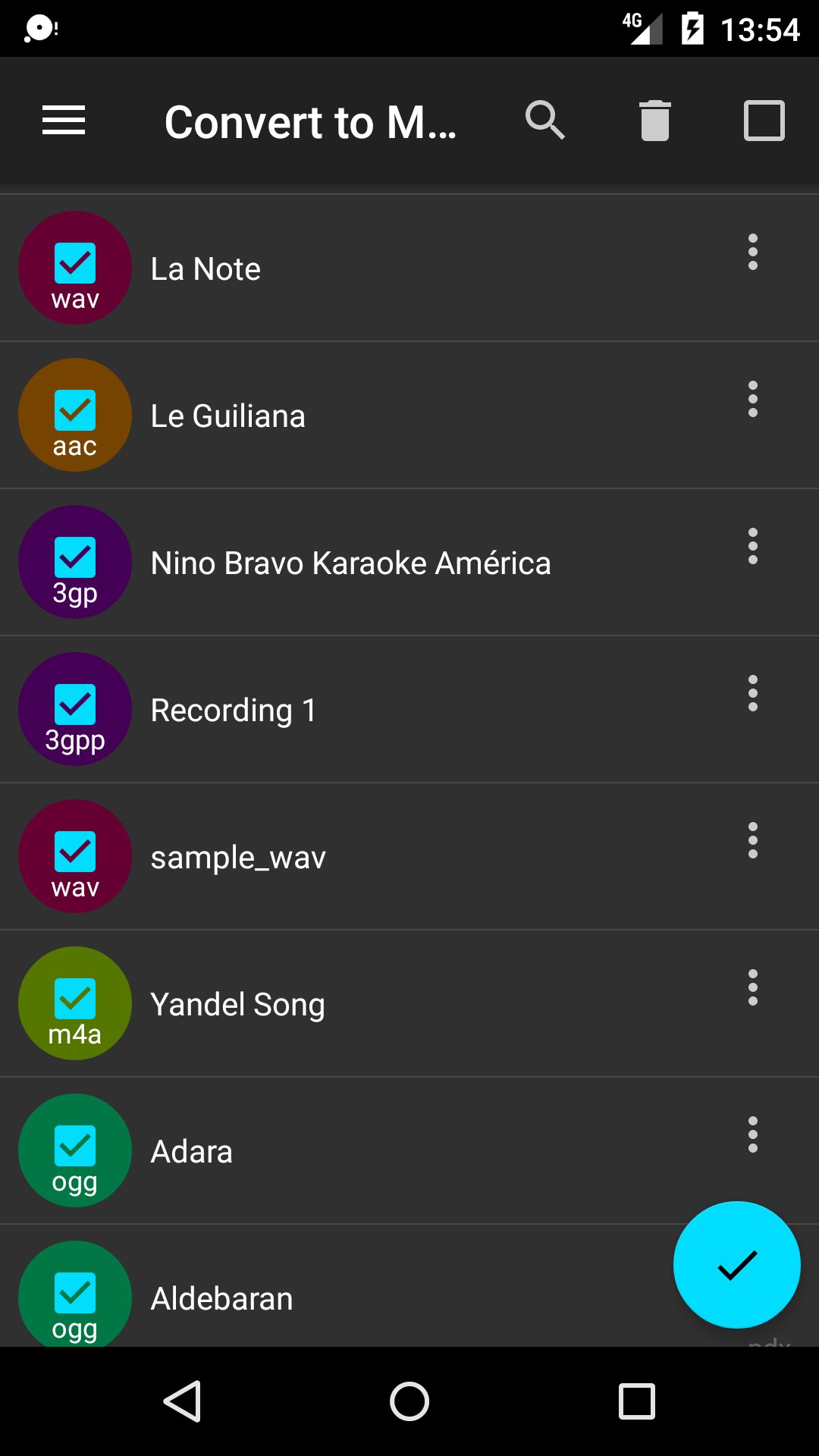The width and height of the screenshot is (819, 1456).
Task: Delete selected files with trash icon
Action: (x=655, y=121)
